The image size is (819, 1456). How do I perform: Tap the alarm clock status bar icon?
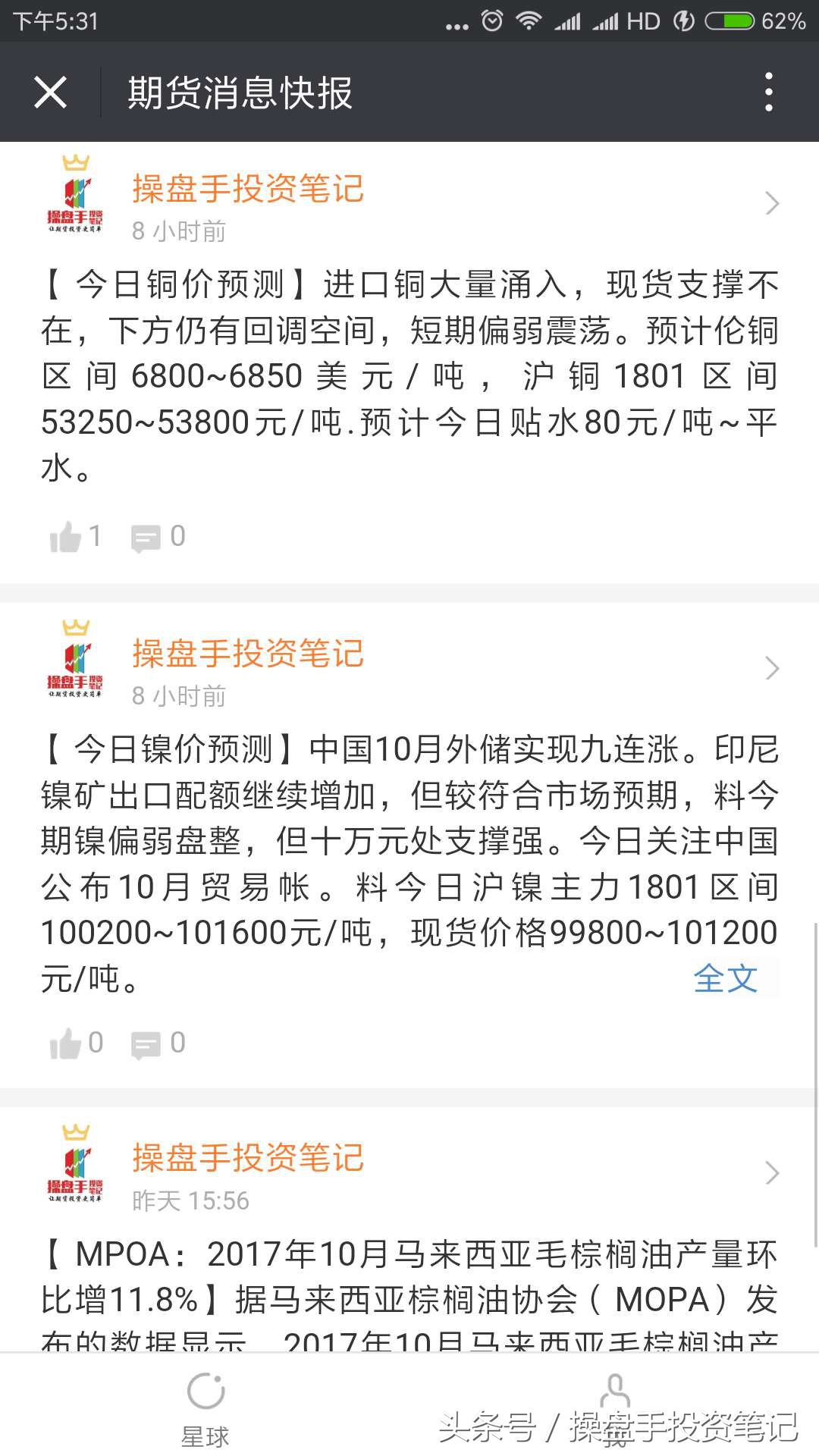pos(490,20)
